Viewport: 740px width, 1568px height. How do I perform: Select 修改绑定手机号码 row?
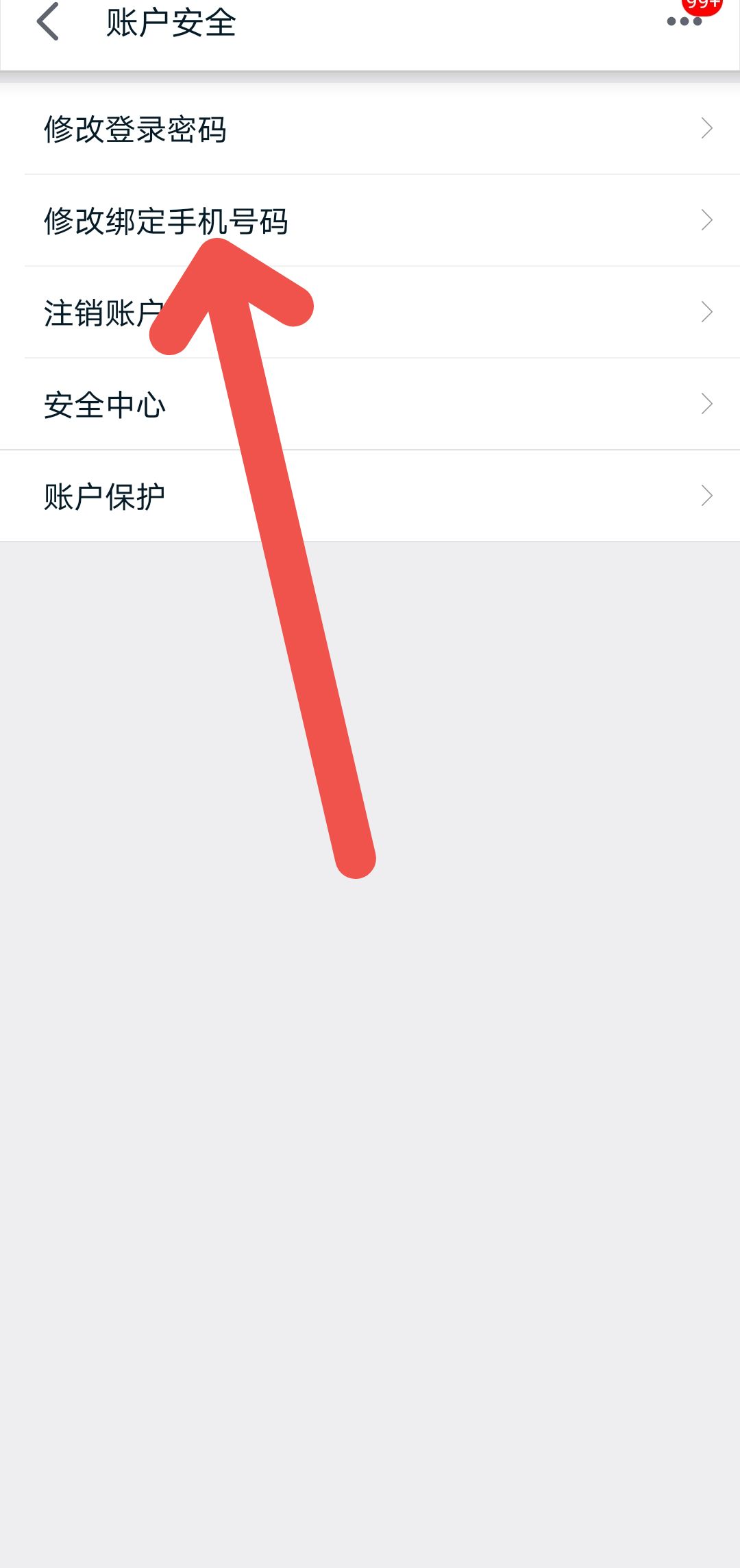(x=370, y=221)
